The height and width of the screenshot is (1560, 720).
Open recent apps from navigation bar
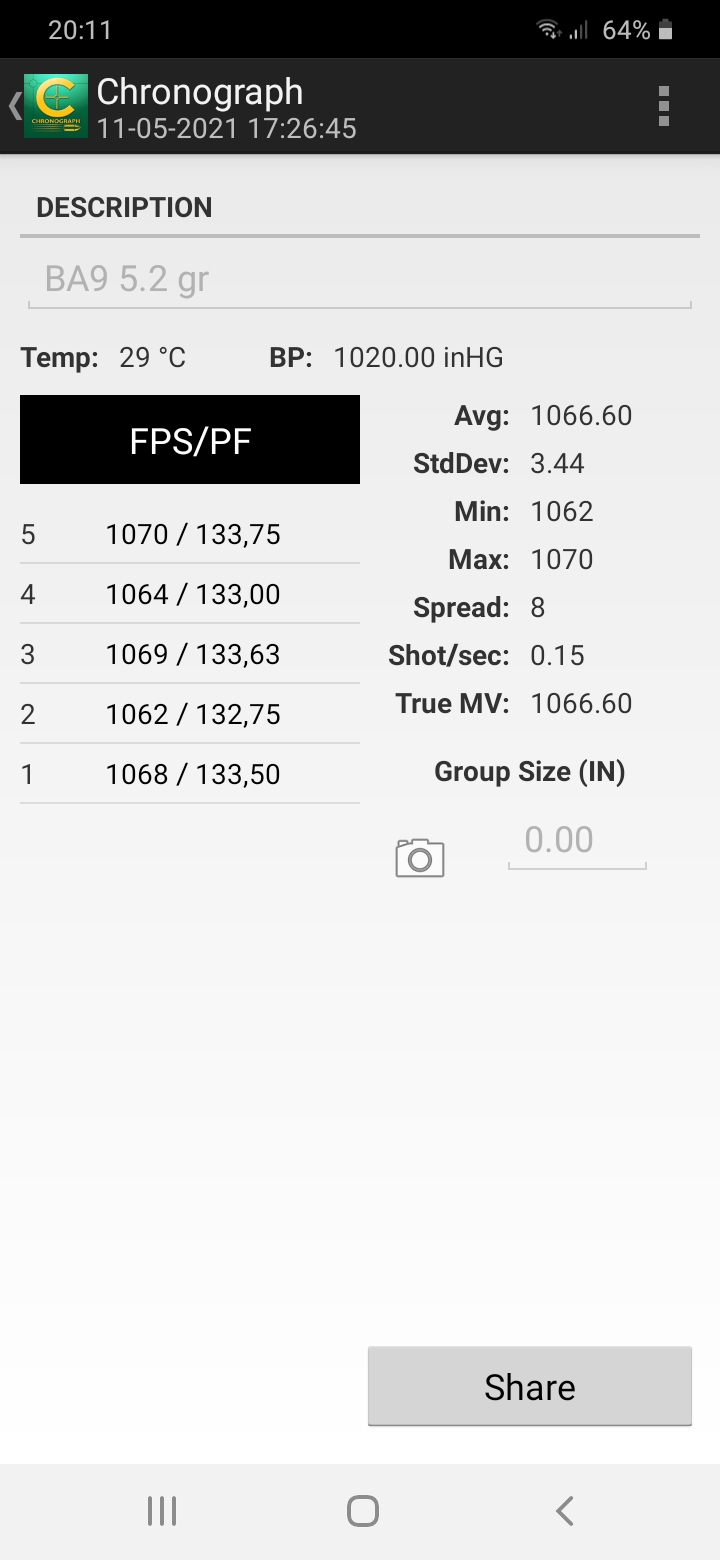point(162,1510)
